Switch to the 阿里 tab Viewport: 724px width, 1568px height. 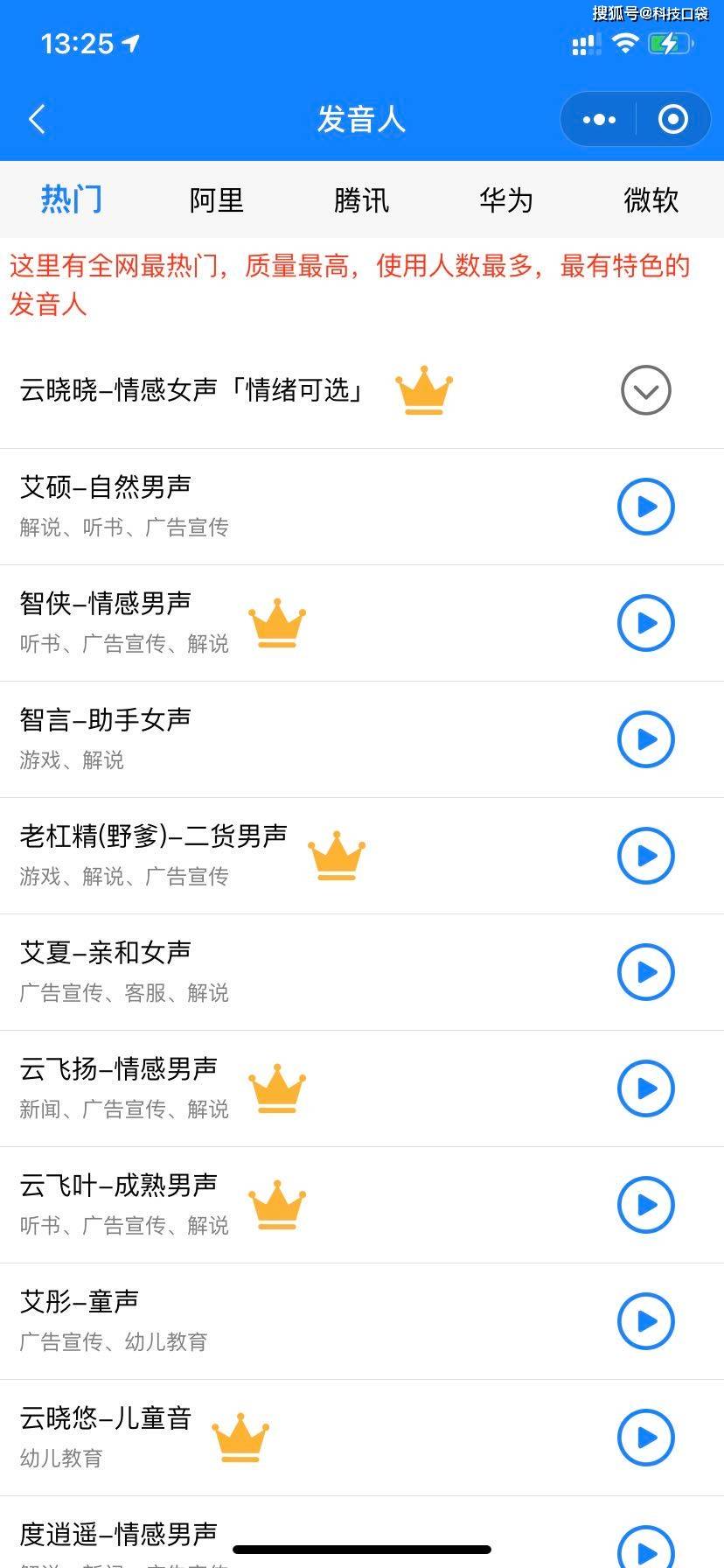(216, 200)
